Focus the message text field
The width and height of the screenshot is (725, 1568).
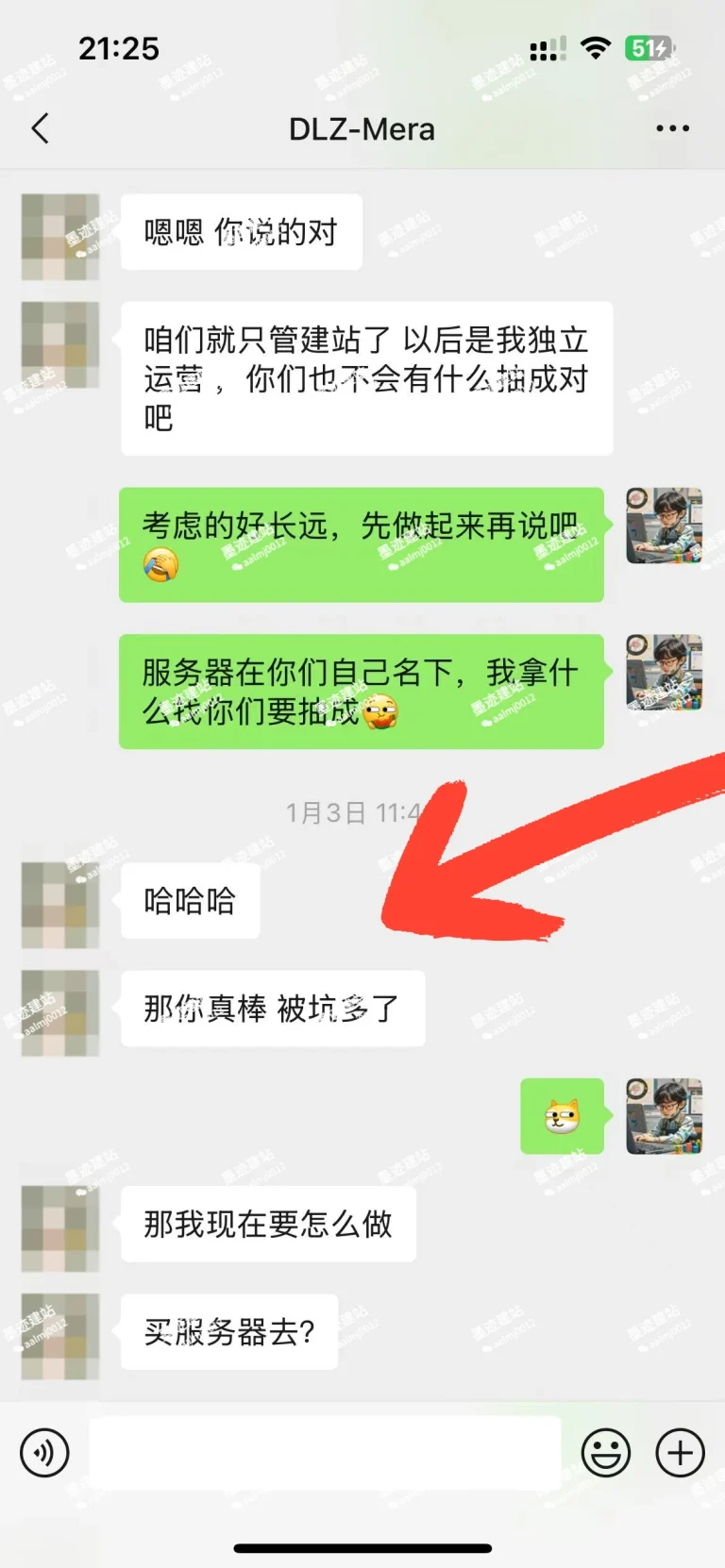pyautogui.click(x=325, y=1453)
